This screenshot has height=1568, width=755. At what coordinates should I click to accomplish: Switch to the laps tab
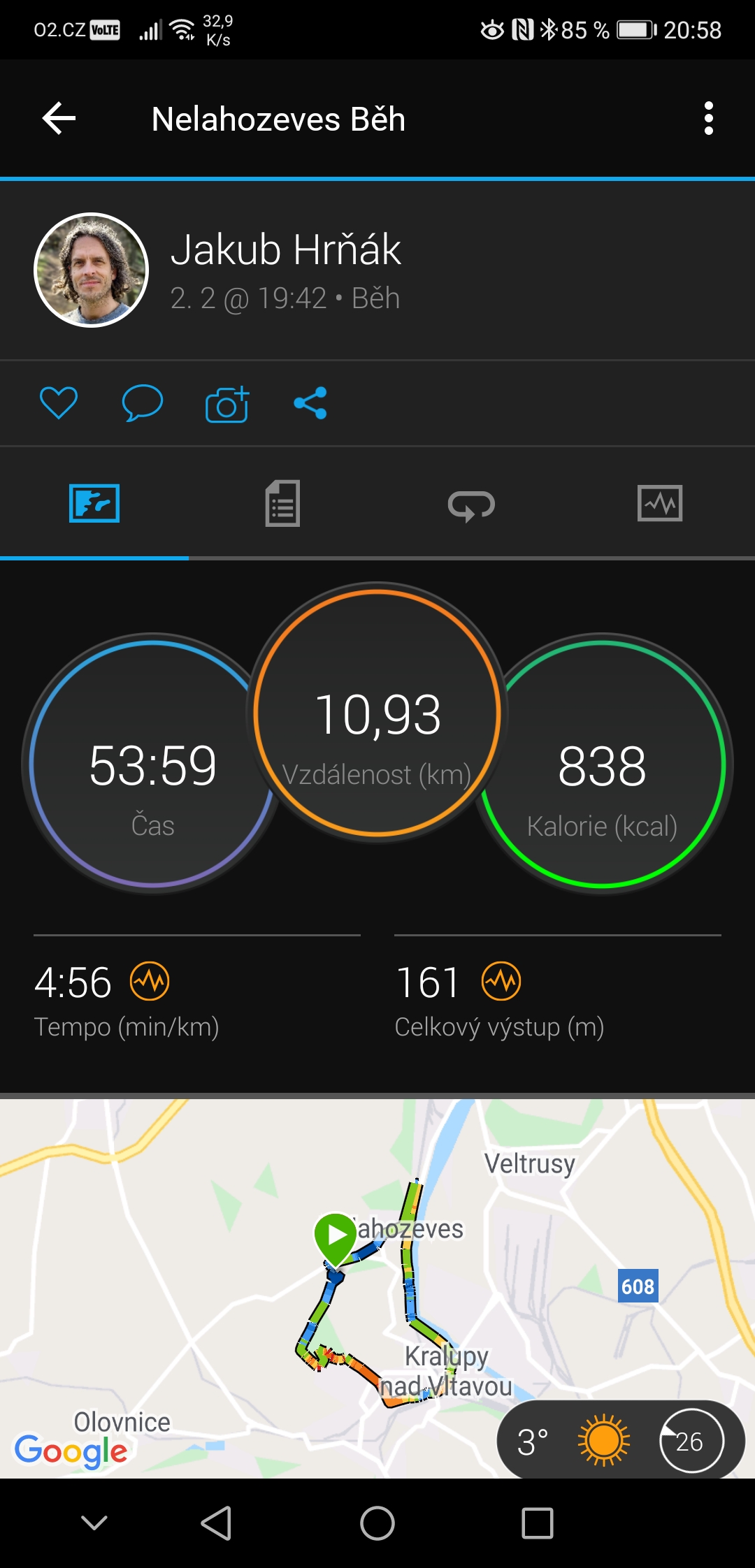point(471,504)
